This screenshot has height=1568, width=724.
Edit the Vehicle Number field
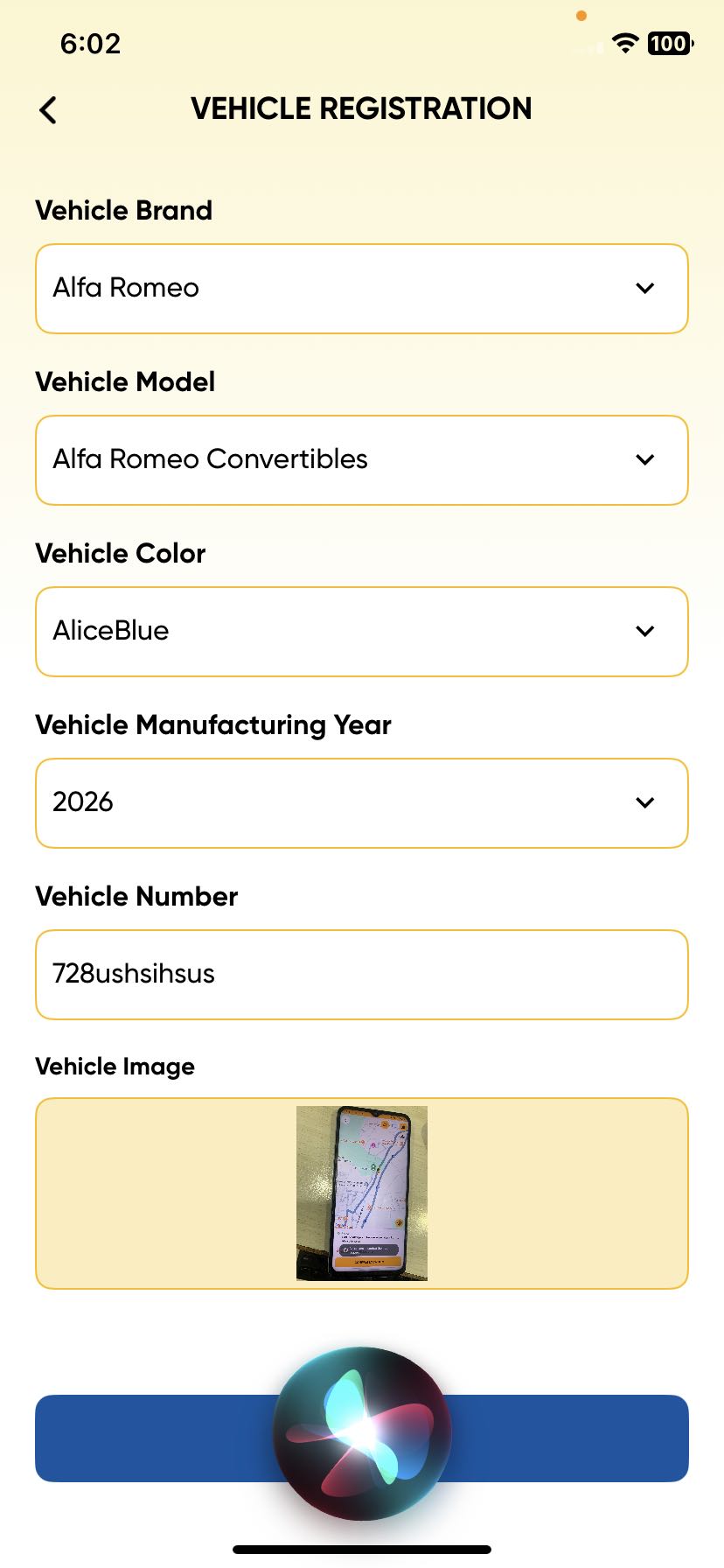point(361,975)
